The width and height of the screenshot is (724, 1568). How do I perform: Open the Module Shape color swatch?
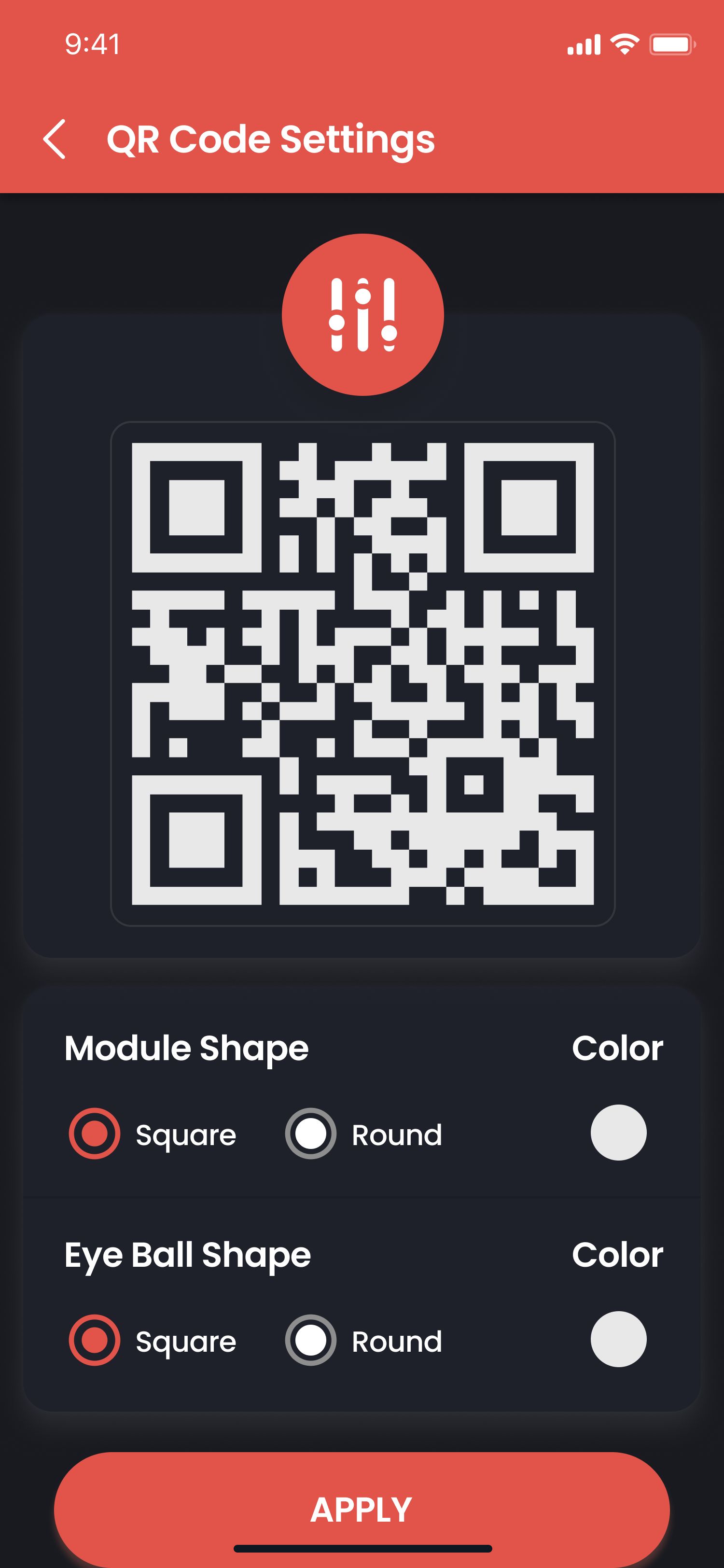pos(618,1133)
